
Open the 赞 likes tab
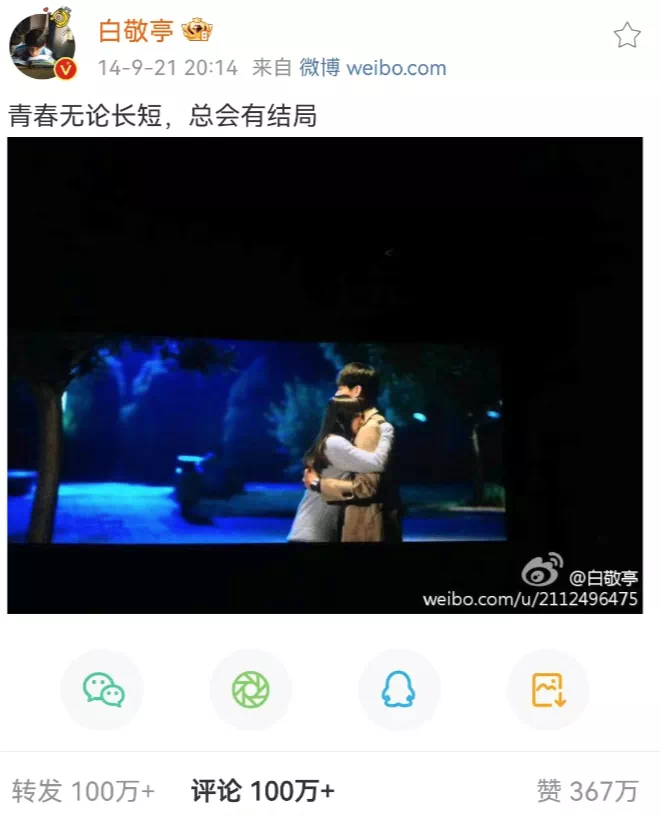[x=587, y=791]
